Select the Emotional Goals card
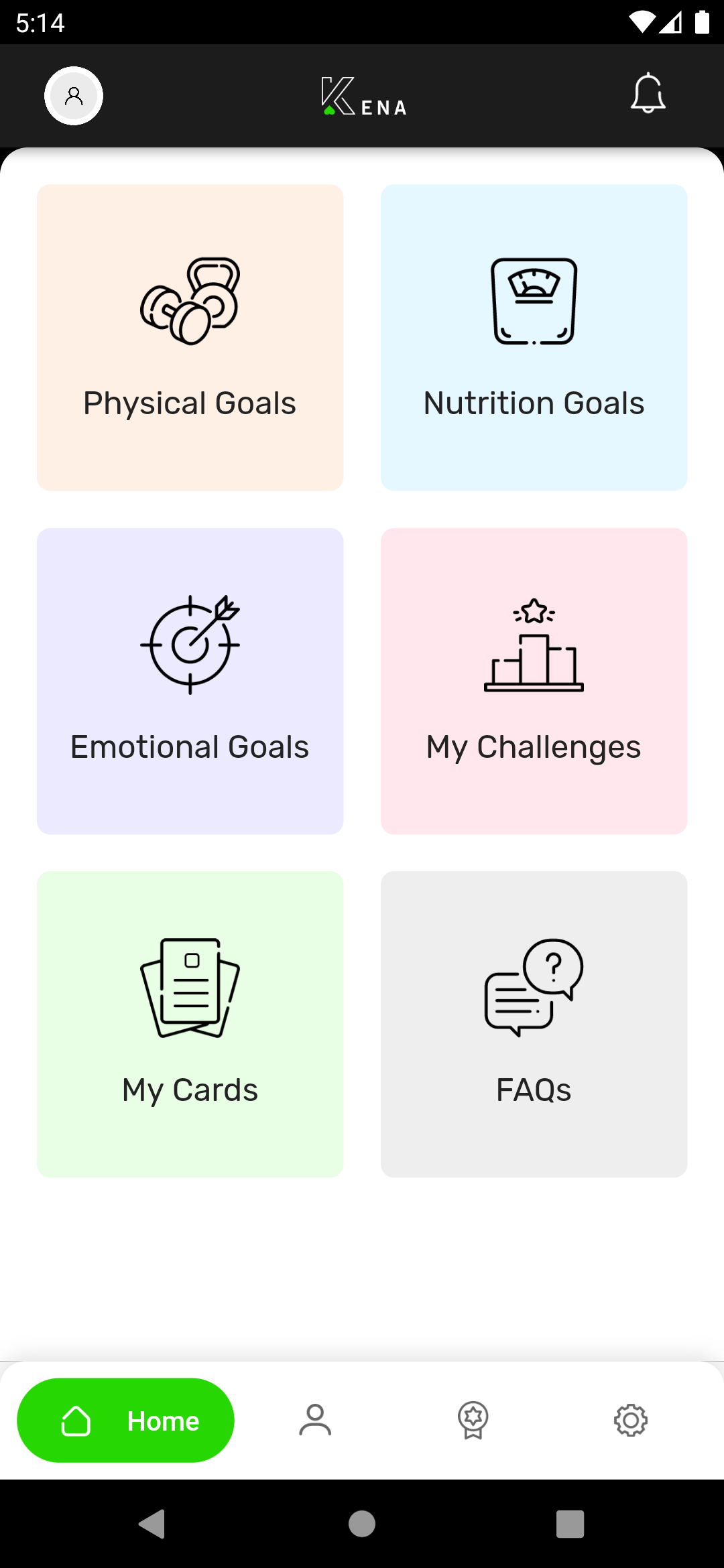The height and width of the screenshot is (1568, 724). [190, 681]
